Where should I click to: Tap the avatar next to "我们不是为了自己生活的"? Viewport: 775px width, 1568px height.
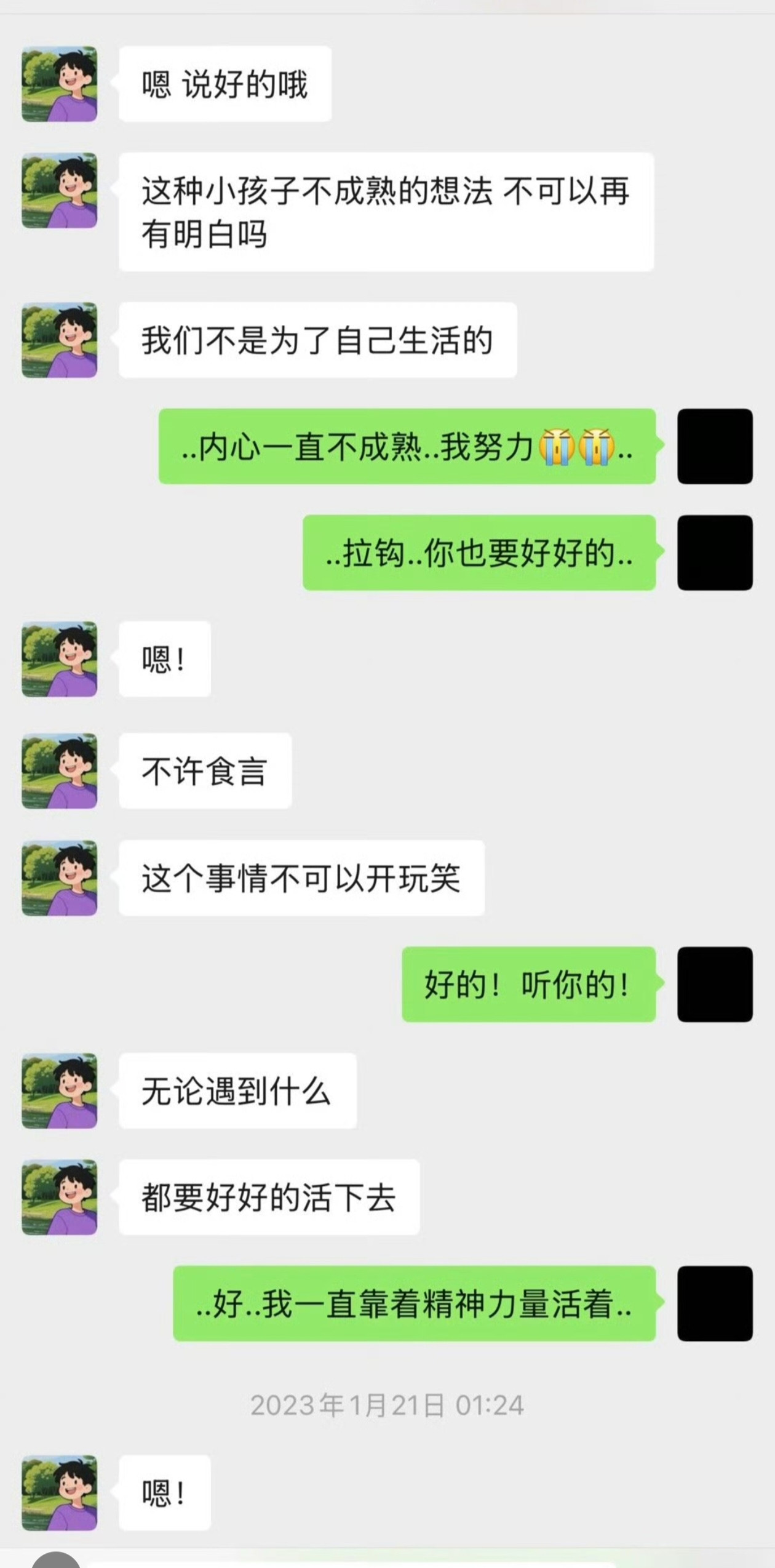[60, 340]
